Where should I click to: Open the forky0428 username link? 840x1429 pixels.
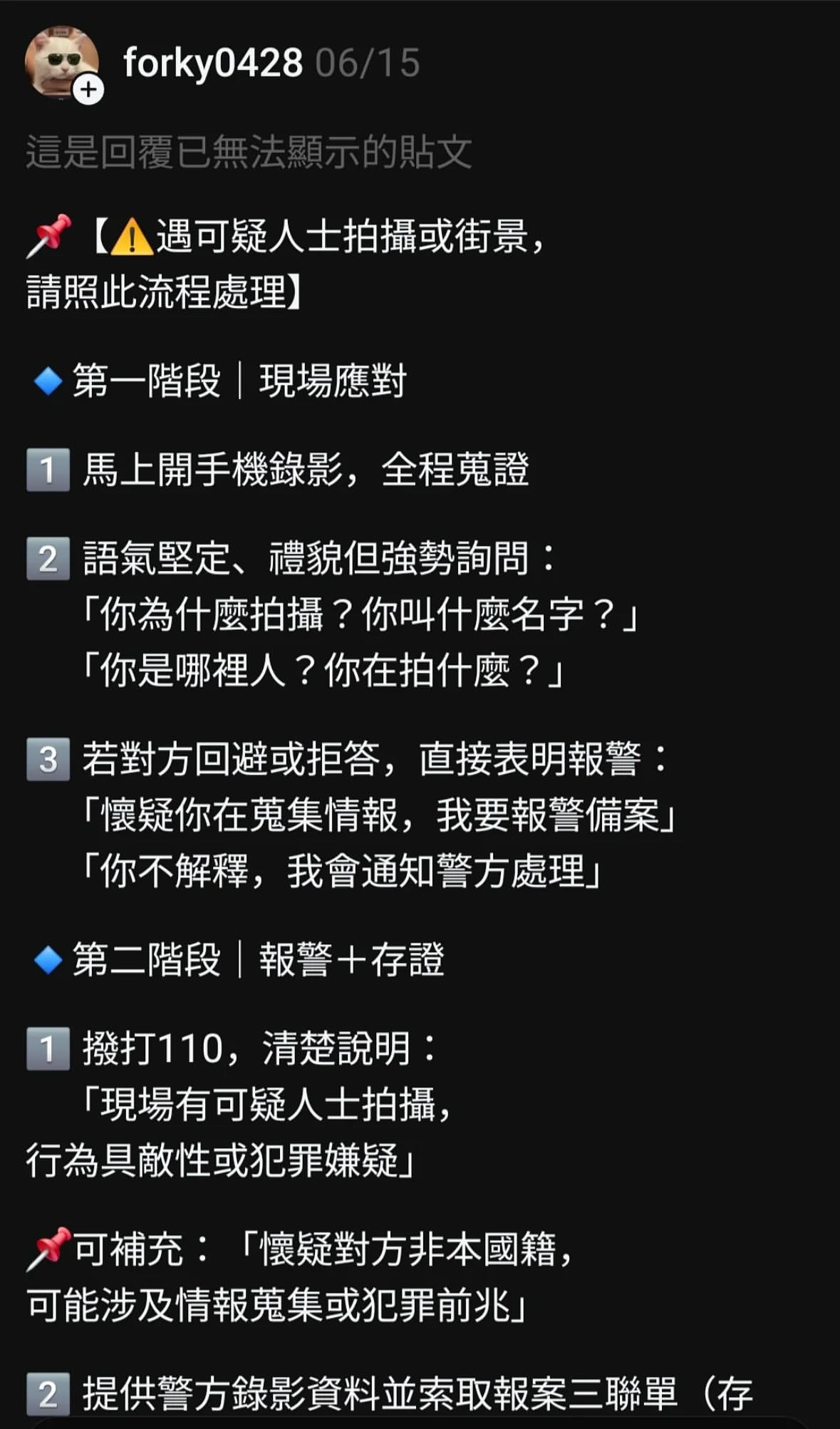(x=212, y=63)
